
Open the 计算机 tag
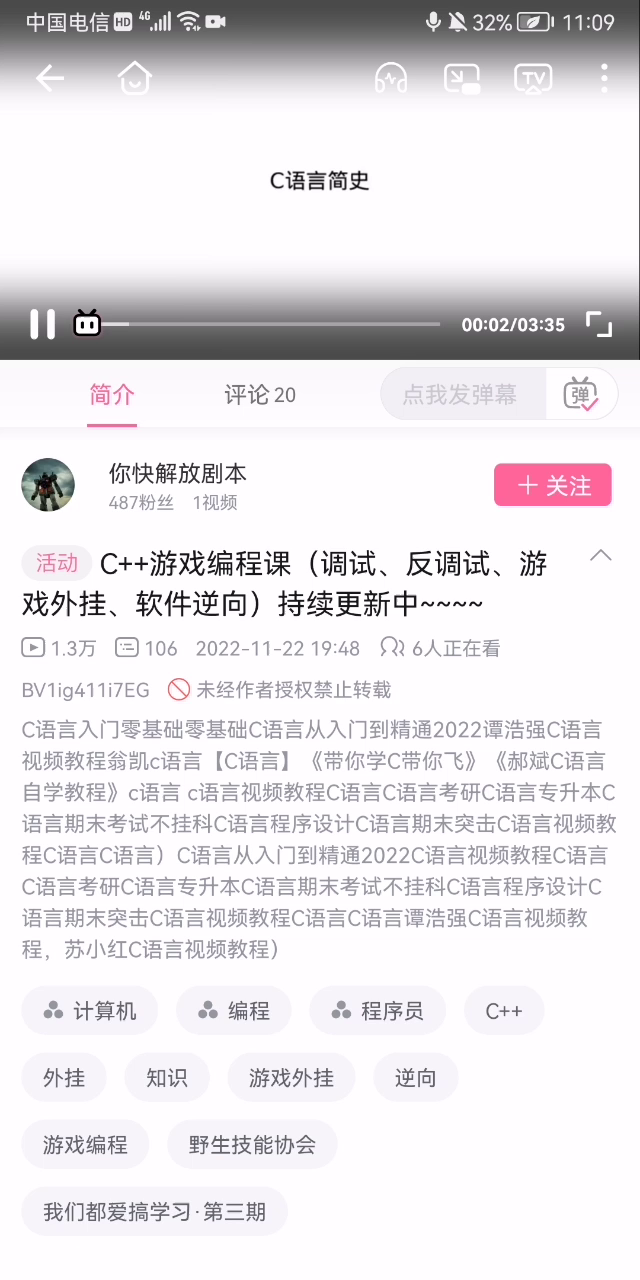(90, 1011)
